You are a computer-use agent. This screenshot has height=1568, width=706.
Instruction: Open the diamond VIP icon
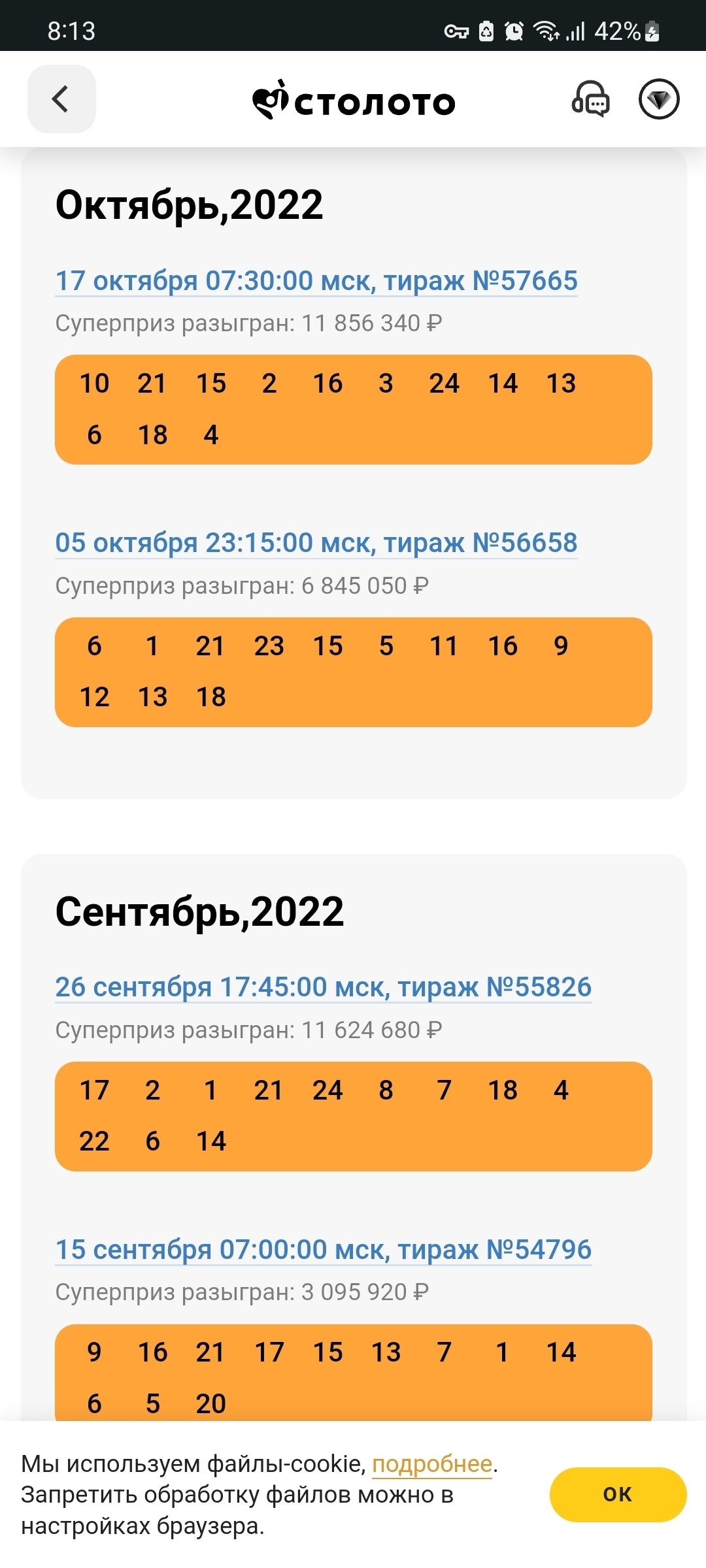658,99
